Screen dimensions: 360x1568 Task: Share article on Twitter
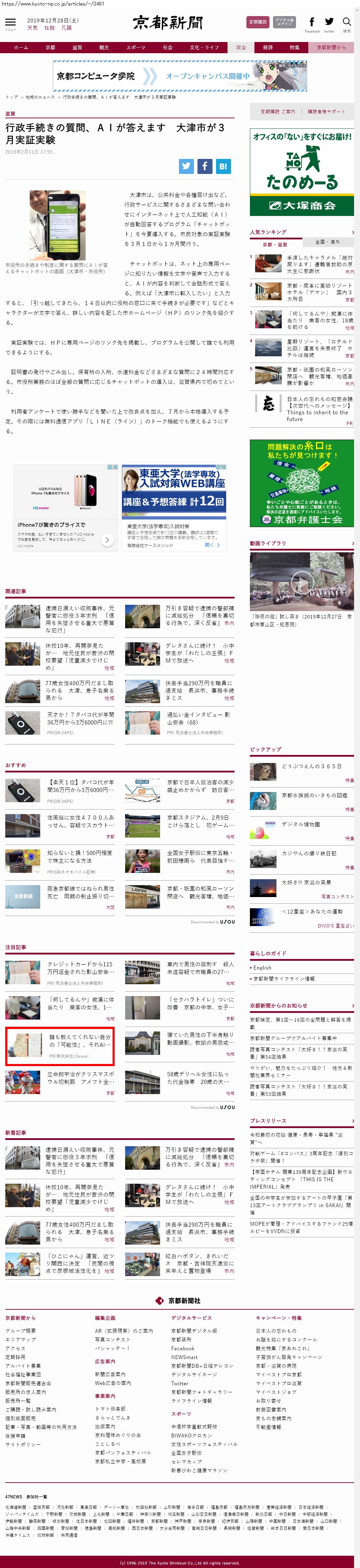coord(186,166)
